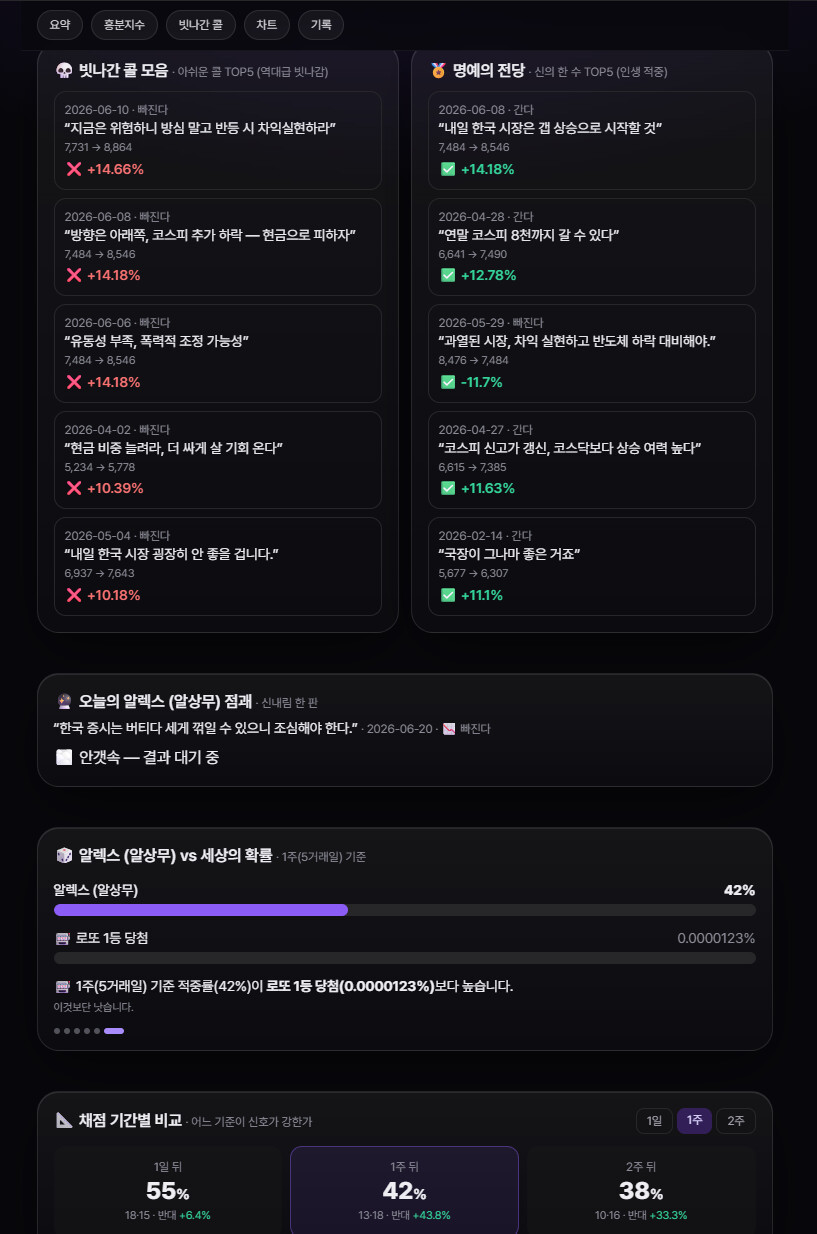817x1234 pixels.
Task: Select the 흥분지수 chip
Action: (x=124, y=25)
